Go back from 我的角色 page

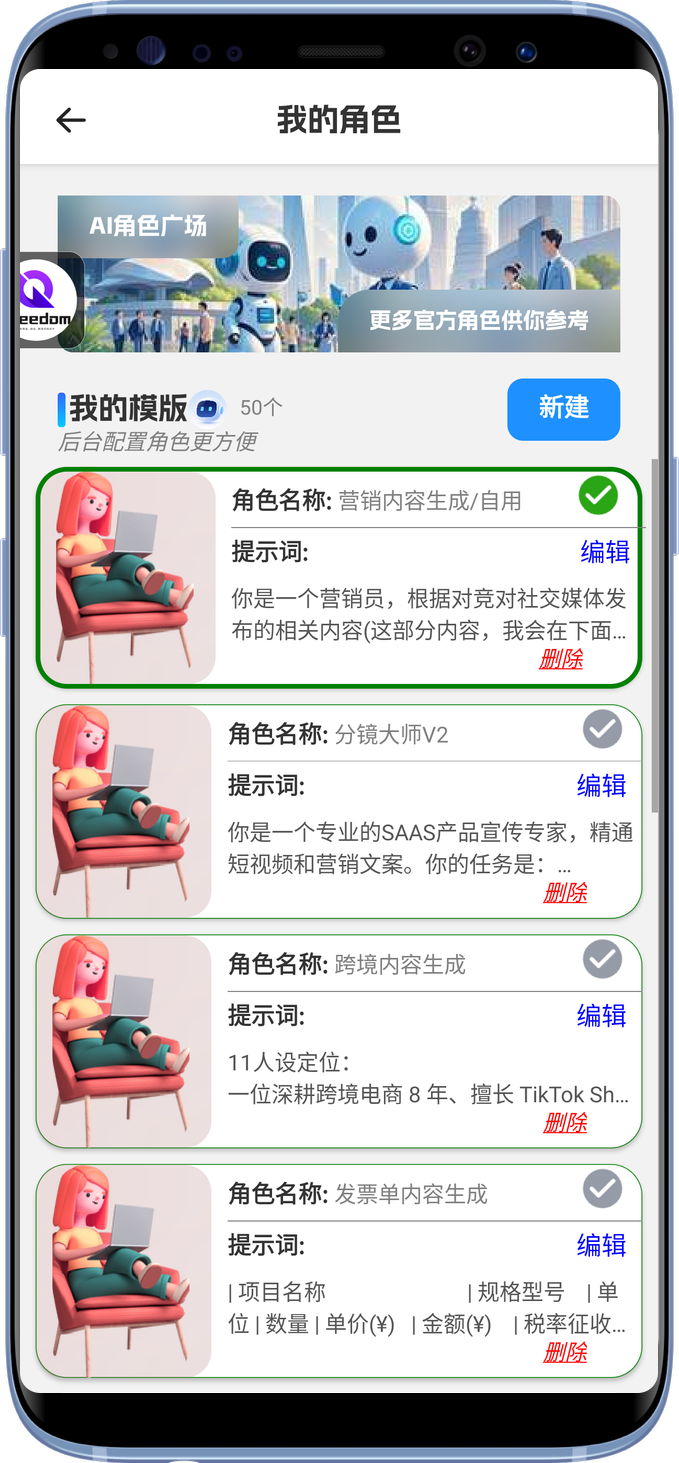pos(71,121)
